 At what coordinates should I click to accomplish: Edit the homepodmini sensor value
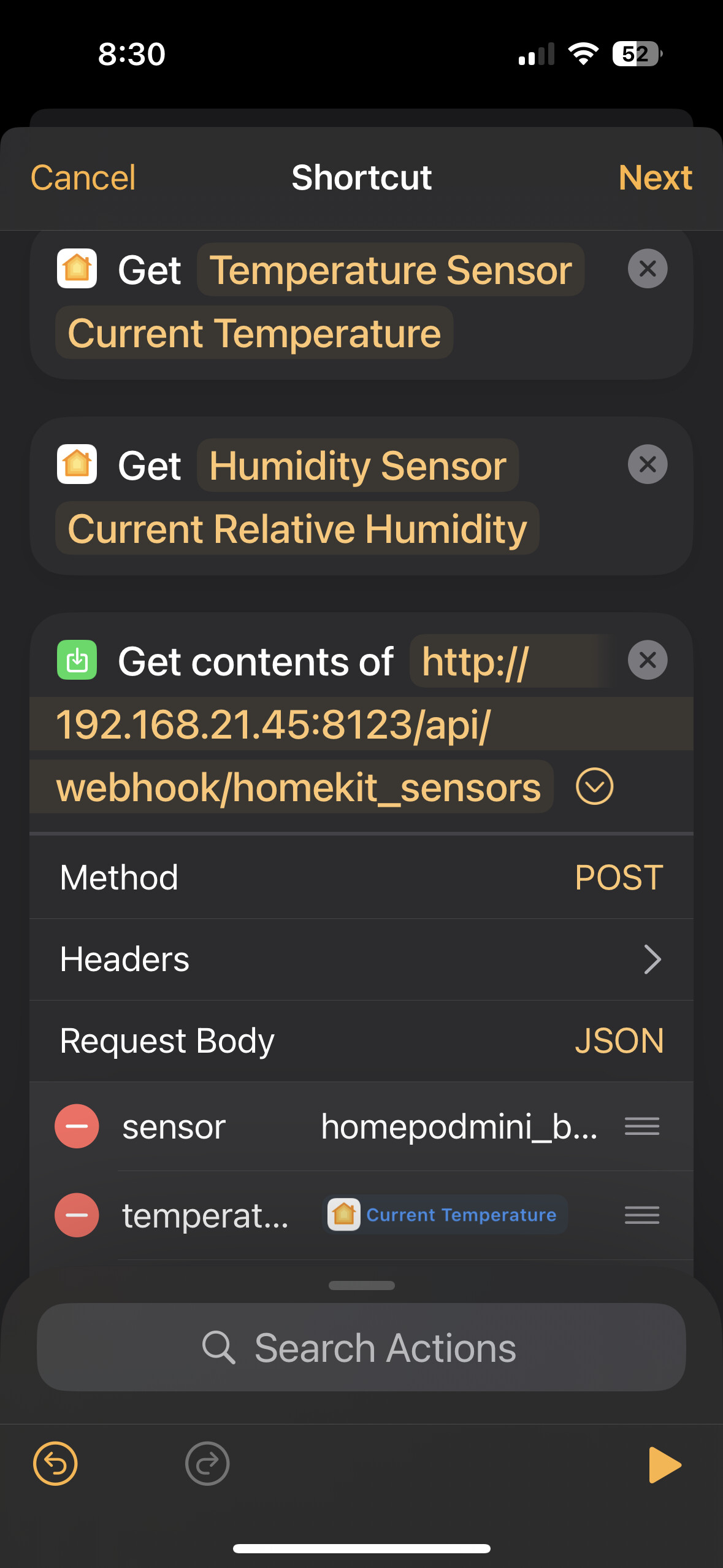(459, 1127)
